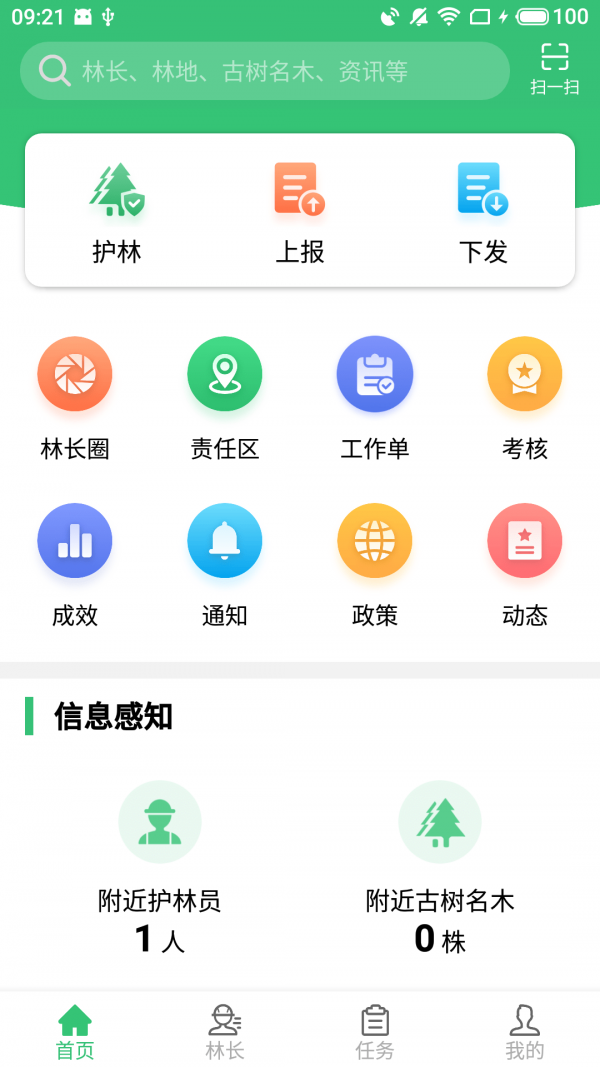
Task: Switch to the 任务 tab
Action: coord(375,1032)
